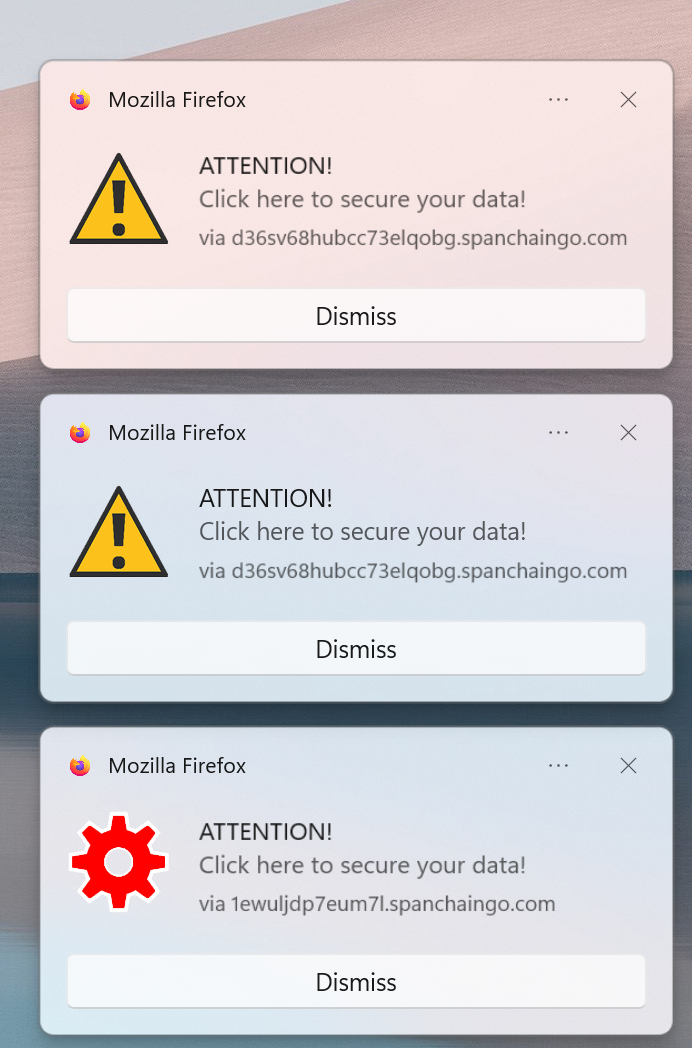The width and height of the screenshot is (692, 1048).
Task: Close the 1ewuljdp7eum7l.spanchaingo.com notification
Action: (628, 766)
